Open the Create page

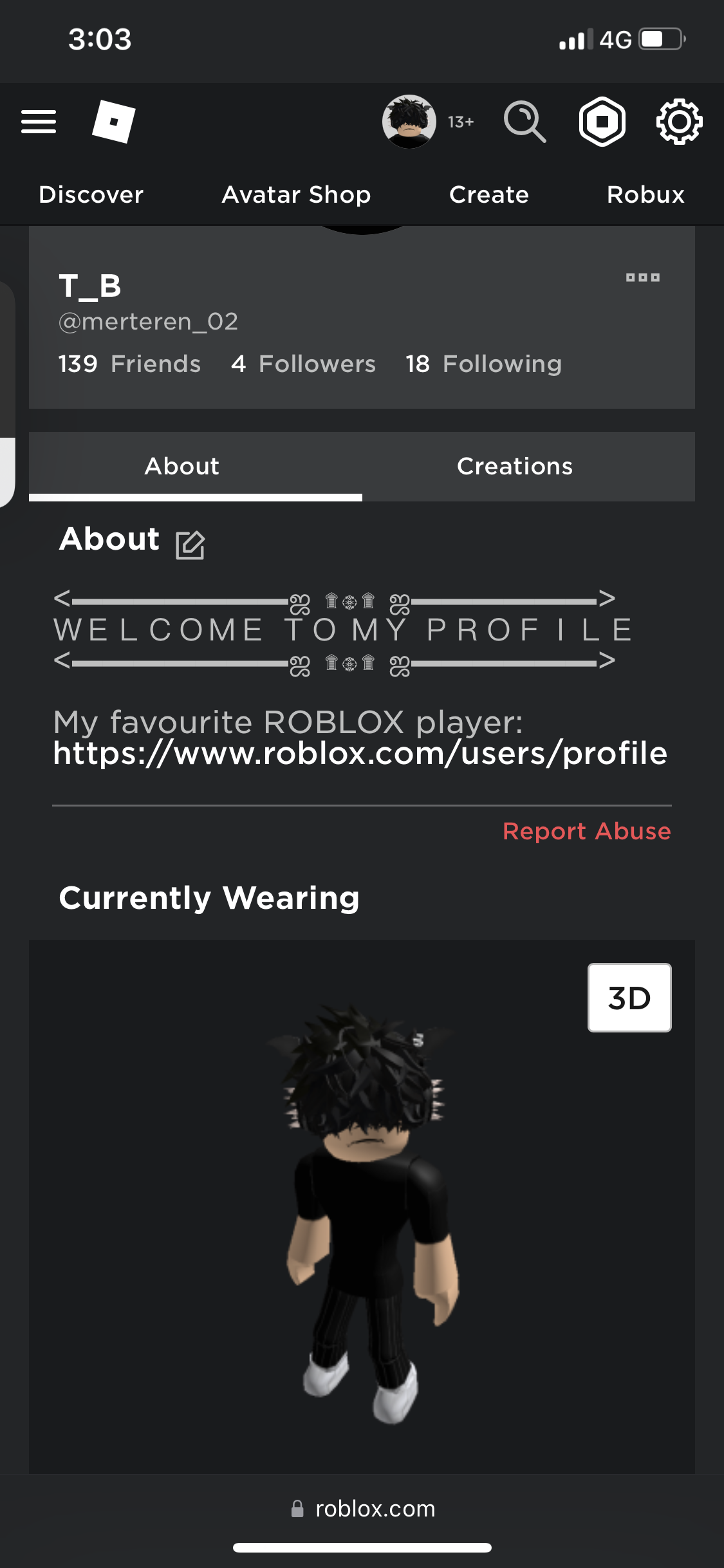click(x=489, y=194)
